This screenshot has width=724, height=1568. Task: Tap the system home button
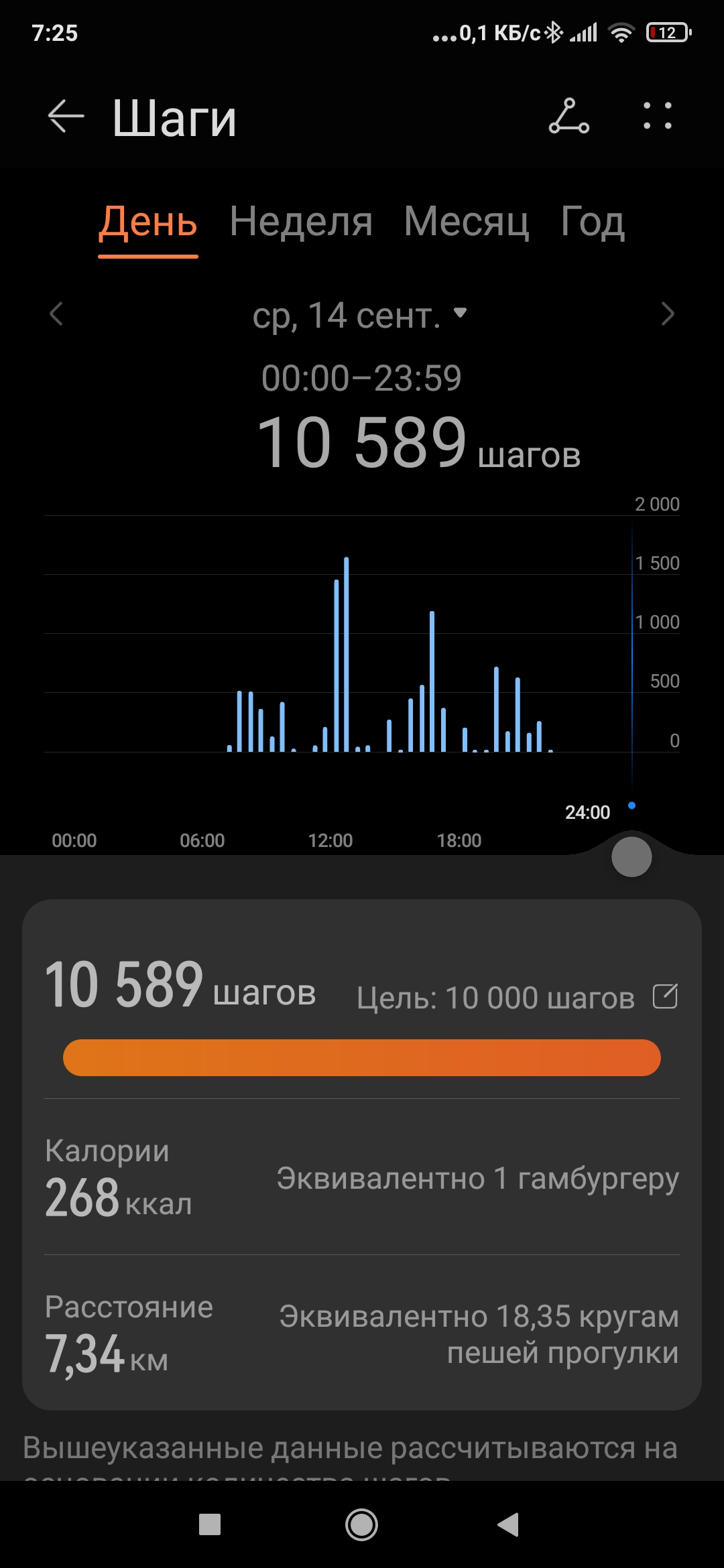point(361,1525)
